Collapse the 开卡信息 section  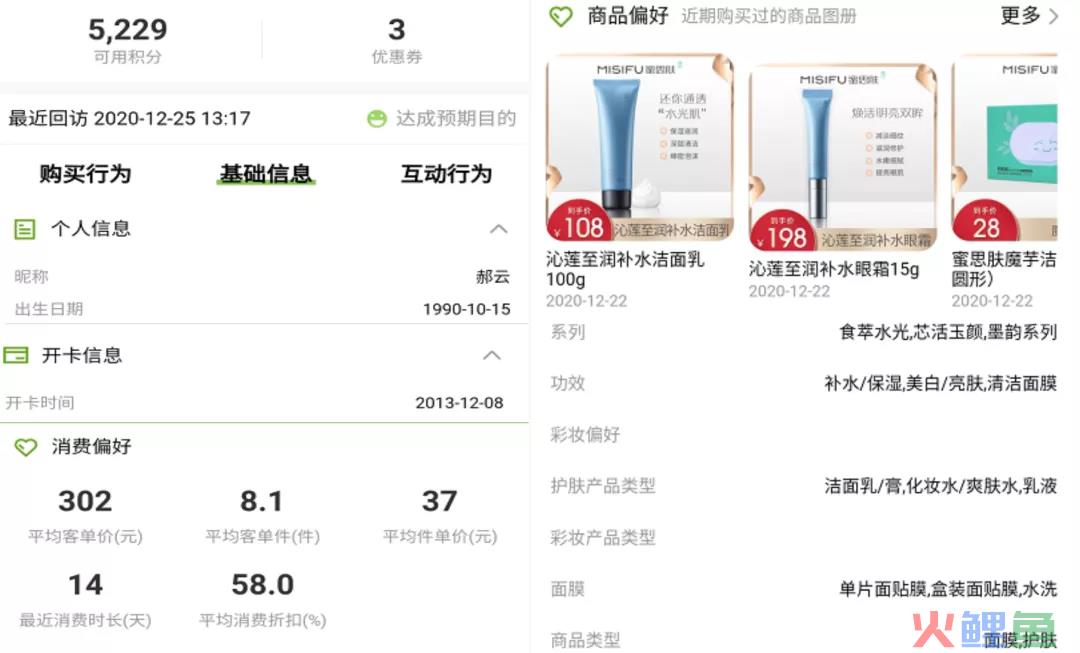point(491,355)
